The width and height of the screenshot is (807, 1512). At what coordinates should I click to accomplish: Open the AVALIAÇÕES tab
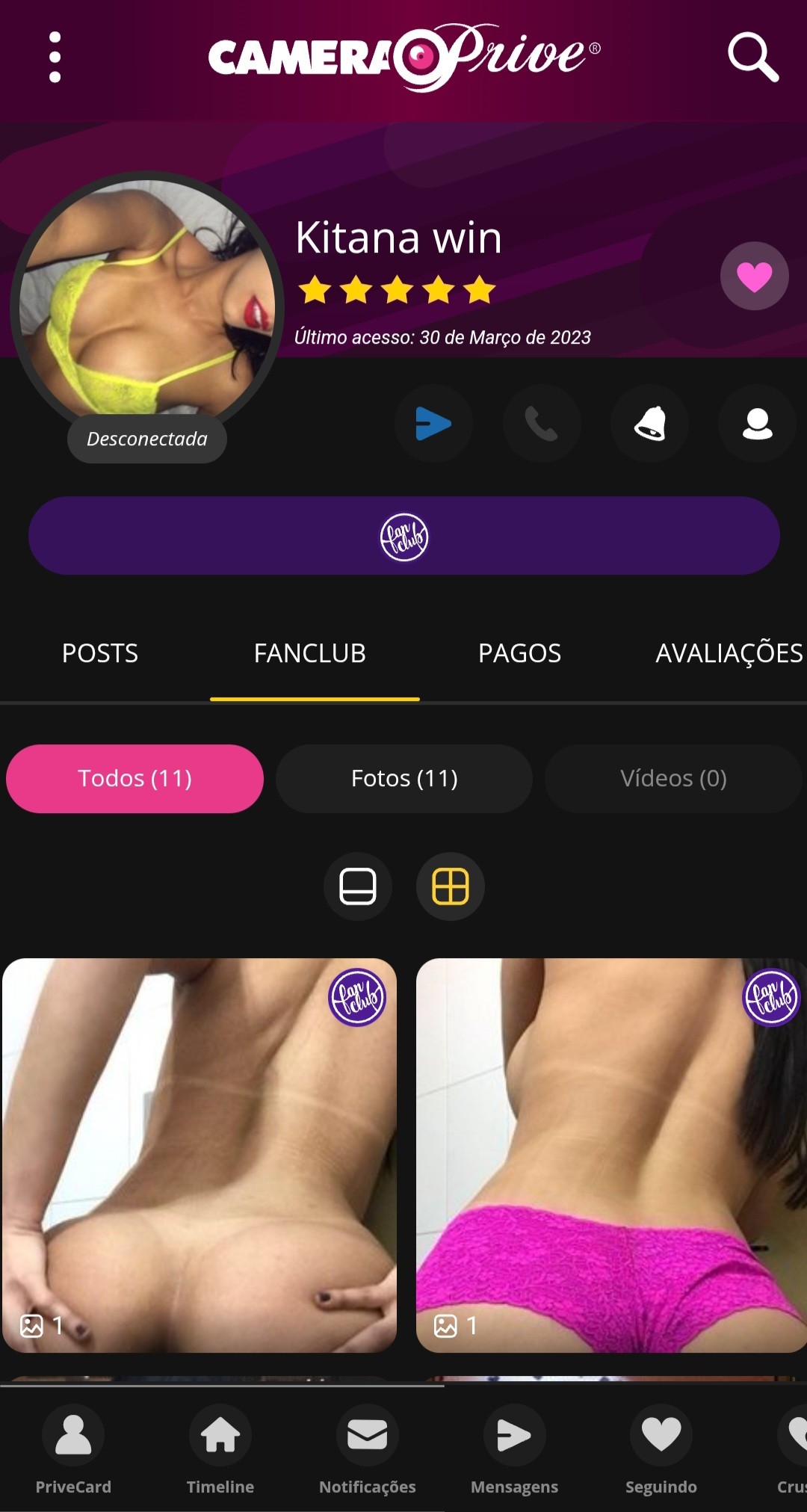pos(729,653)
